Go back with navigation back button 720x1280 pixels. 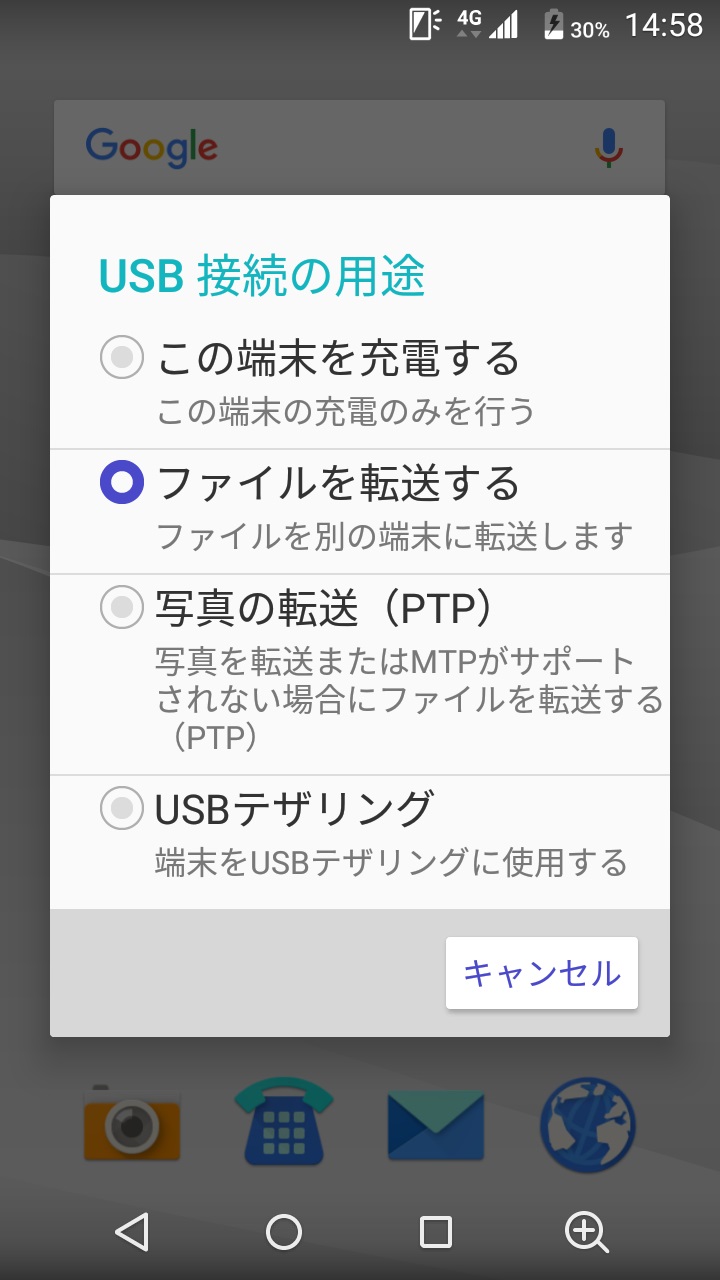tap(132, 1232)
